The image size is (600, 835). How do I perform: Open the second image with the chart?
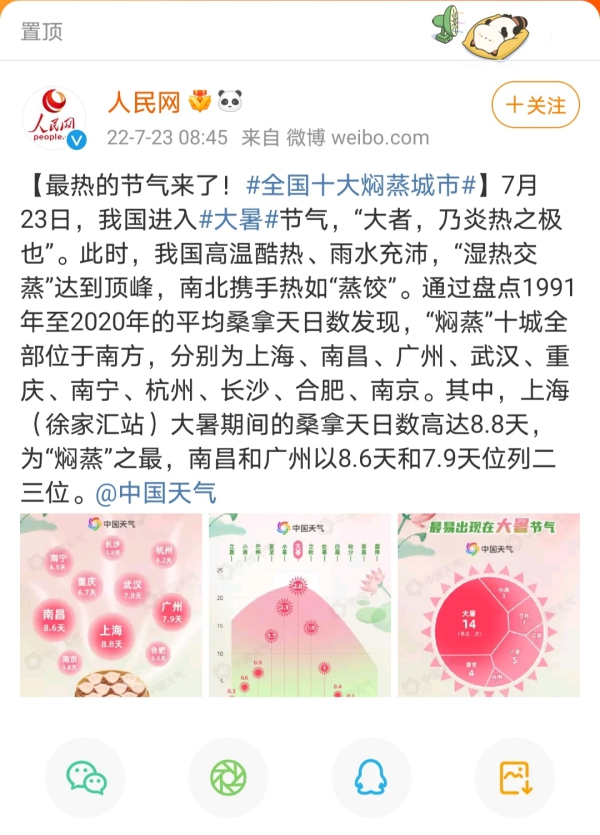point(299,605)
